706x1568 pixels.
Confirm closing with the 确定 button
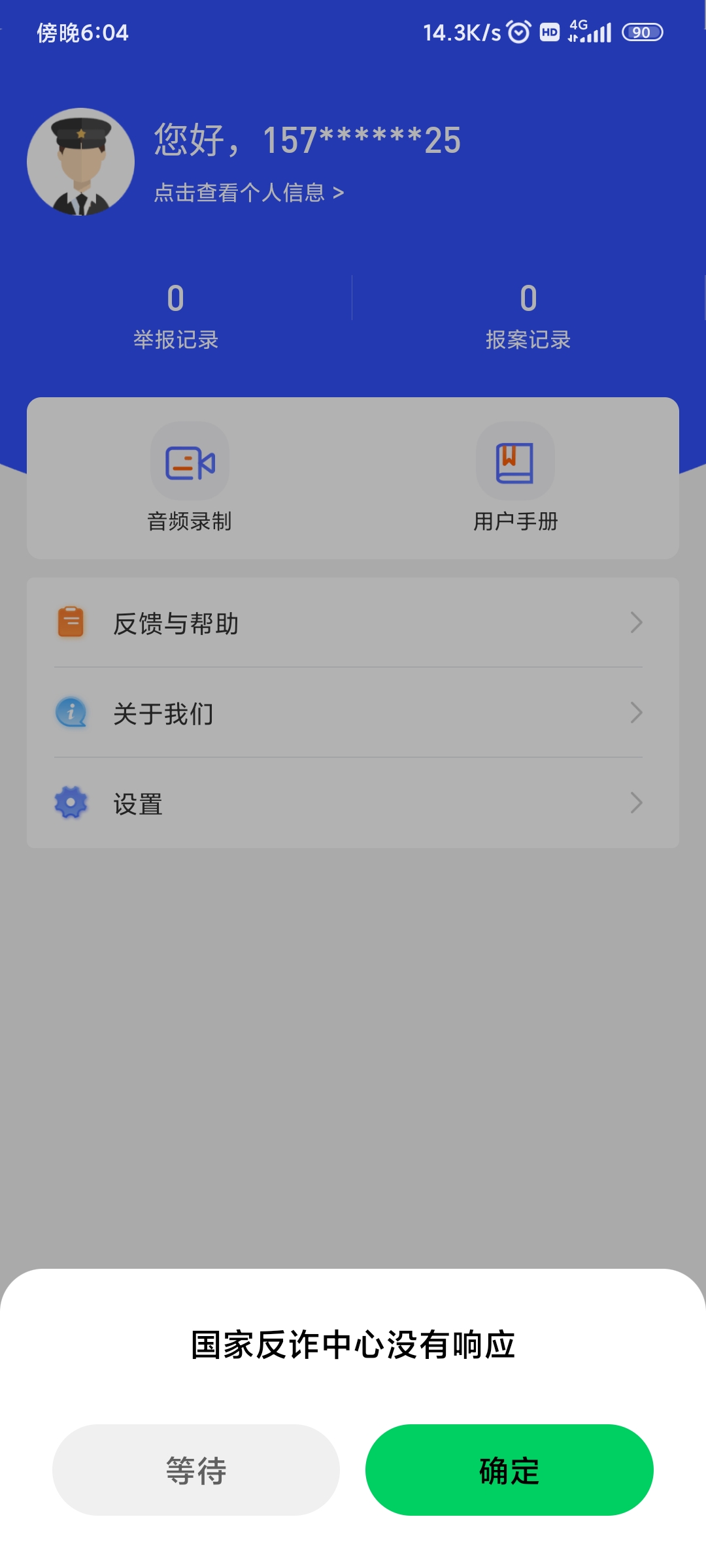(x=509, y=1470)
